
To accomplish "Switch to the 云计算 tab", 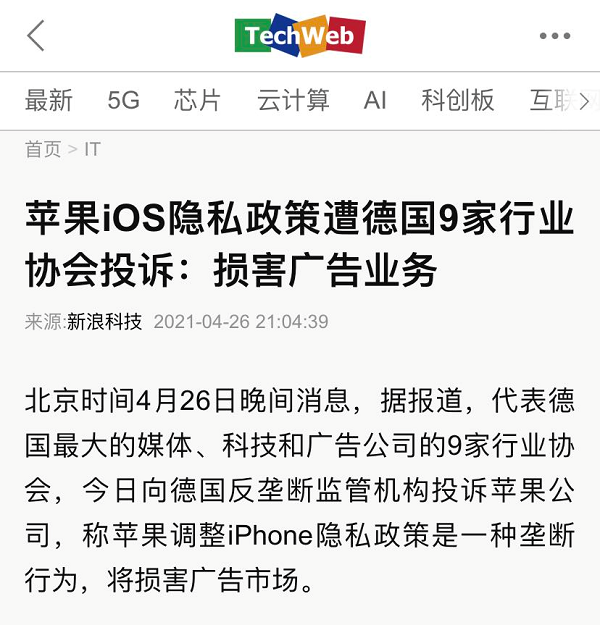I will [x=293, y=100].
